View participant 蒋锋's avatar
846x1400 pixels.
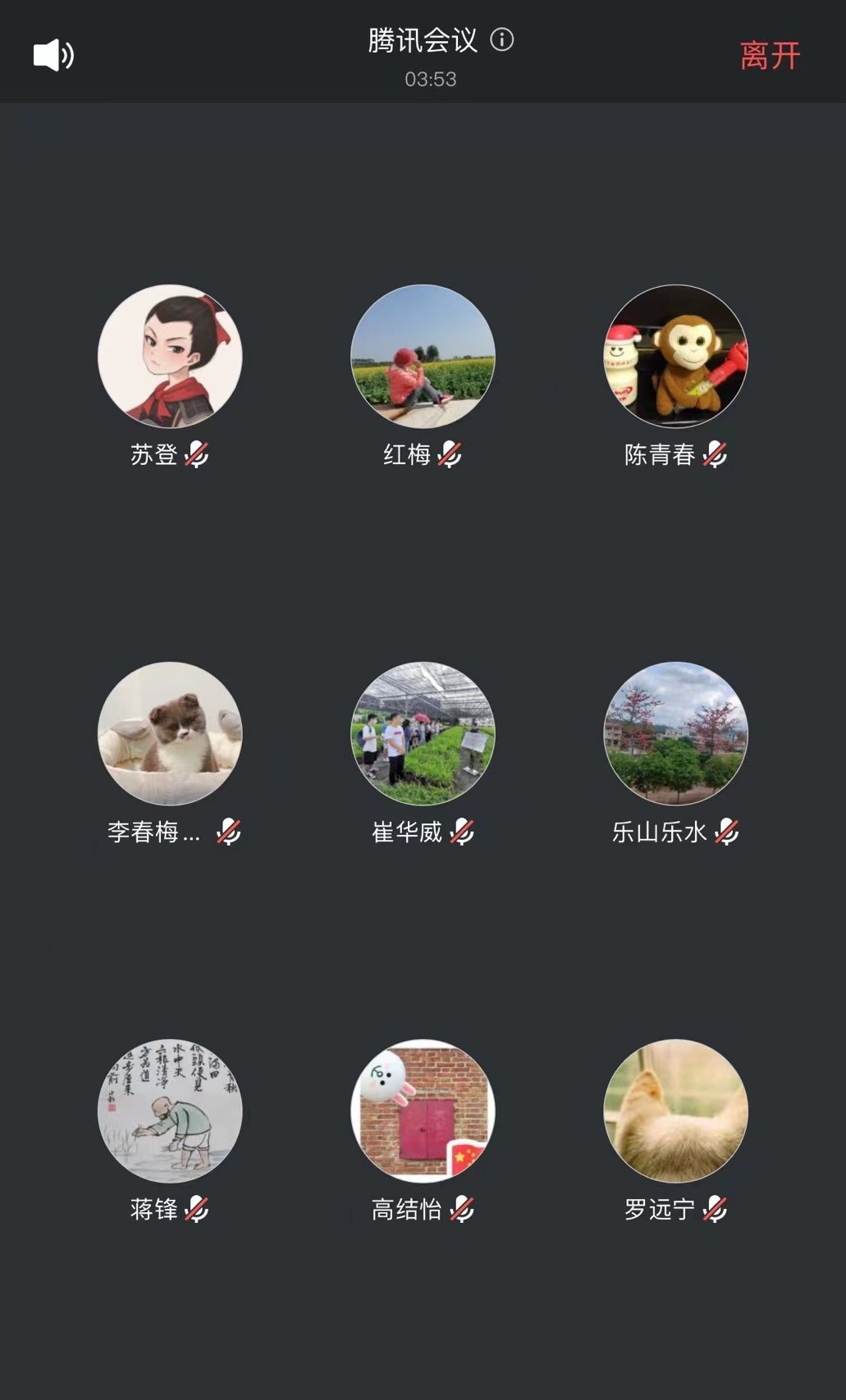pyautogui.click(x=170, y=1110)
